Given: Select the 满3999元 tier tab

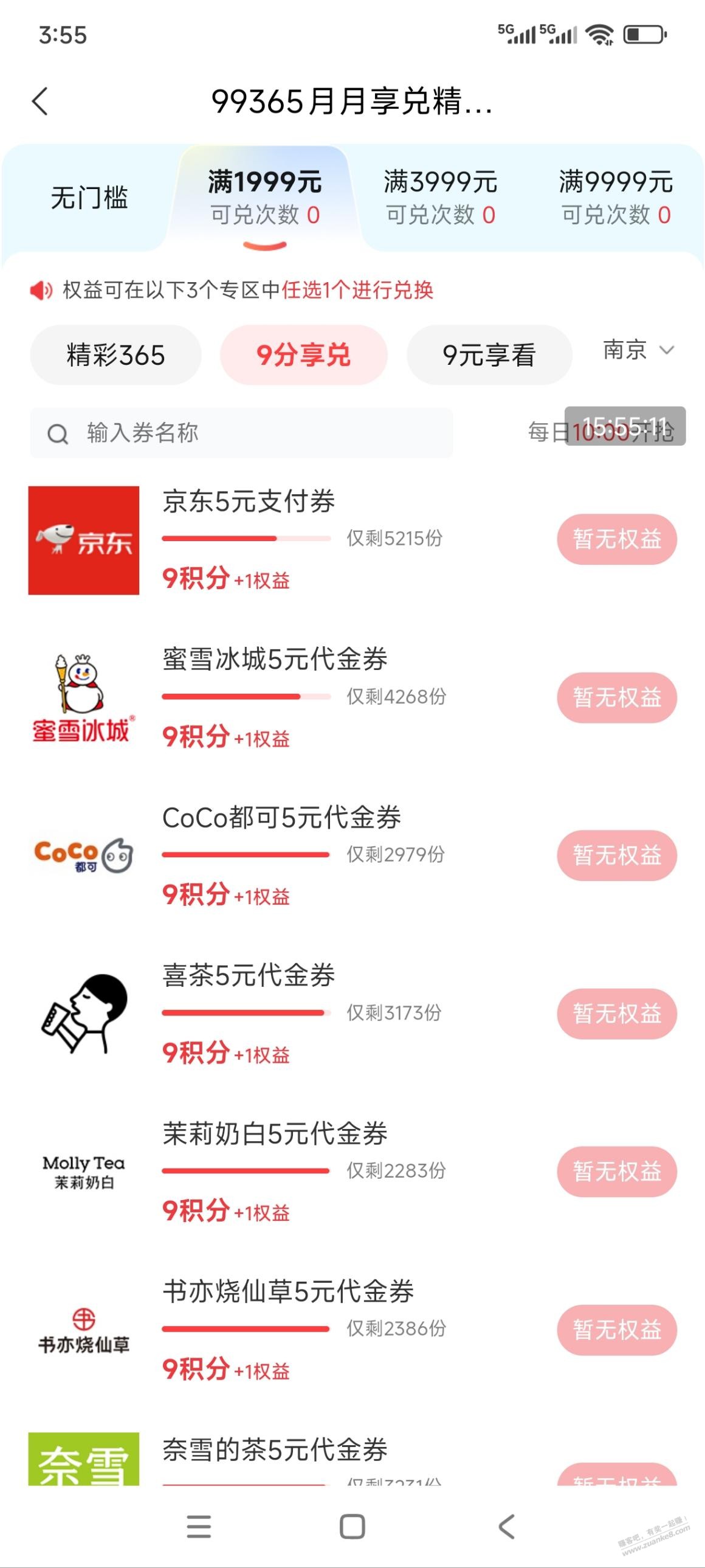Looking at the screenshot, I should (441, 198).
